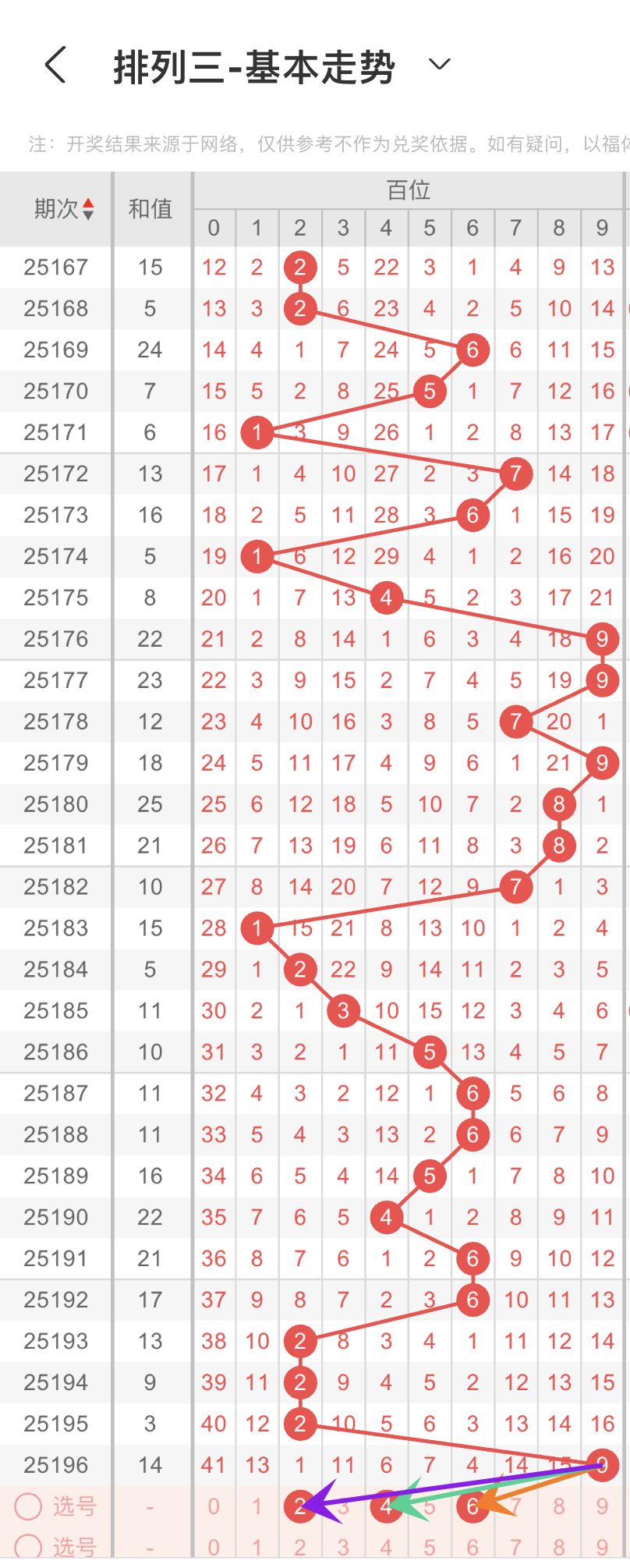Pick number 9 in the upper 选号 row
The width and height of the screenshot is (630, 1568).
(602, 1506)
